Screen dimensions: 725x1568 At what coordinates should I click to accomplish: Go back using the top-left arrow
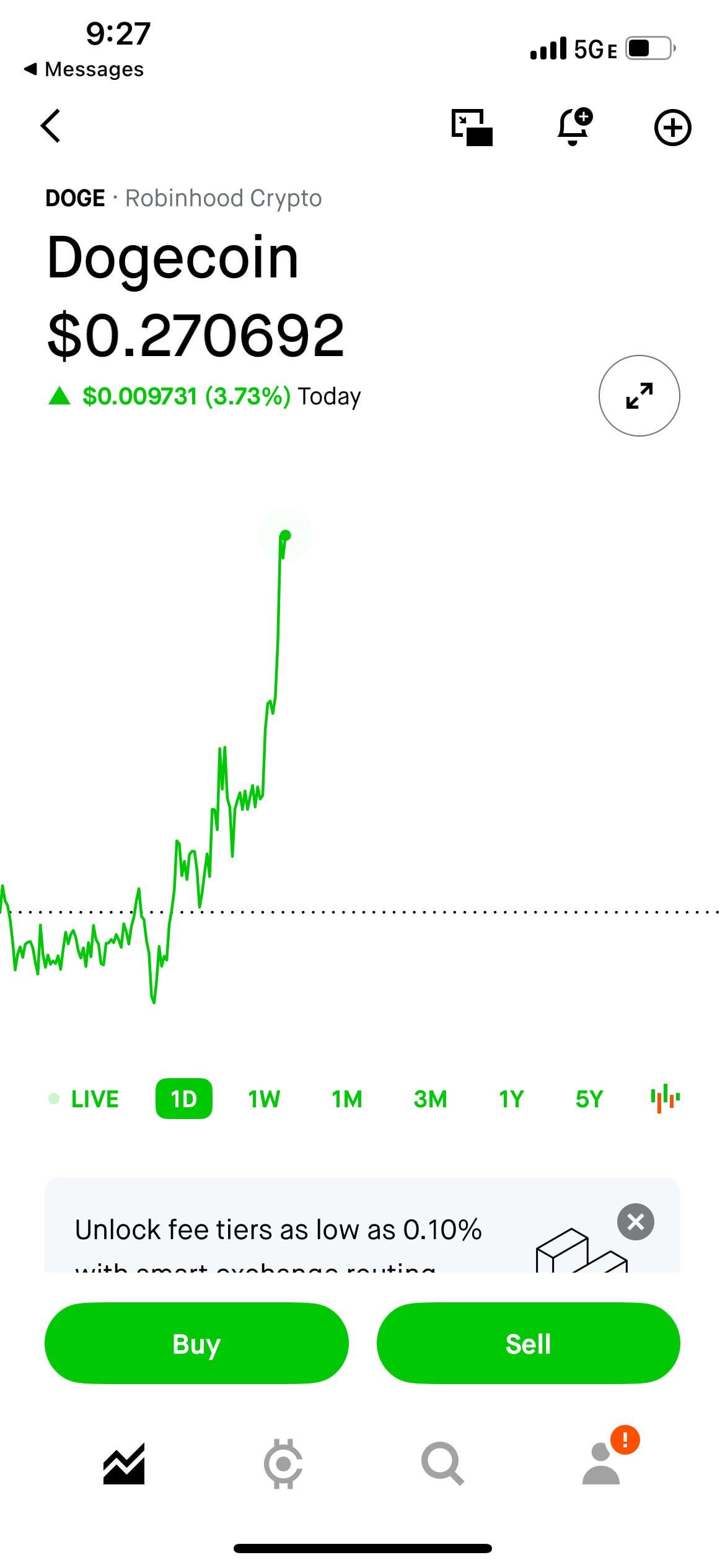pyautogui.click(x=51, y=126)
